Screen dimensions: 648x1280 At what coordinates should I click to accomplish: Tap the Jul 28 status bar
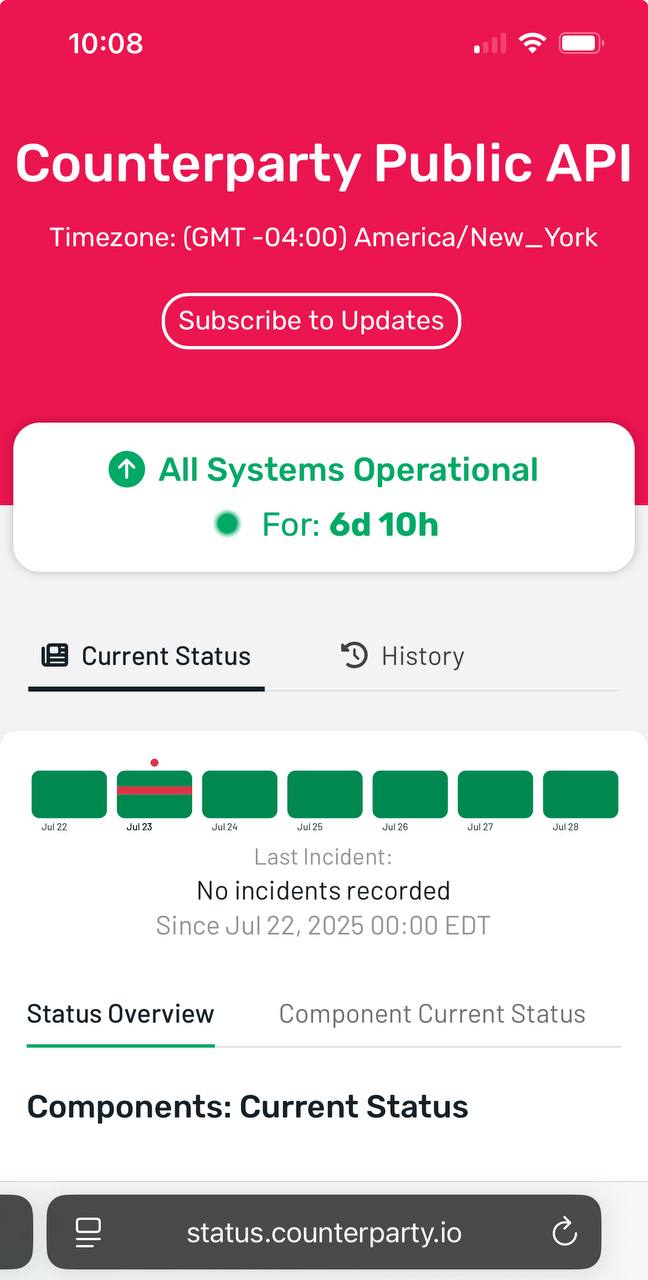tap(580, 794)
